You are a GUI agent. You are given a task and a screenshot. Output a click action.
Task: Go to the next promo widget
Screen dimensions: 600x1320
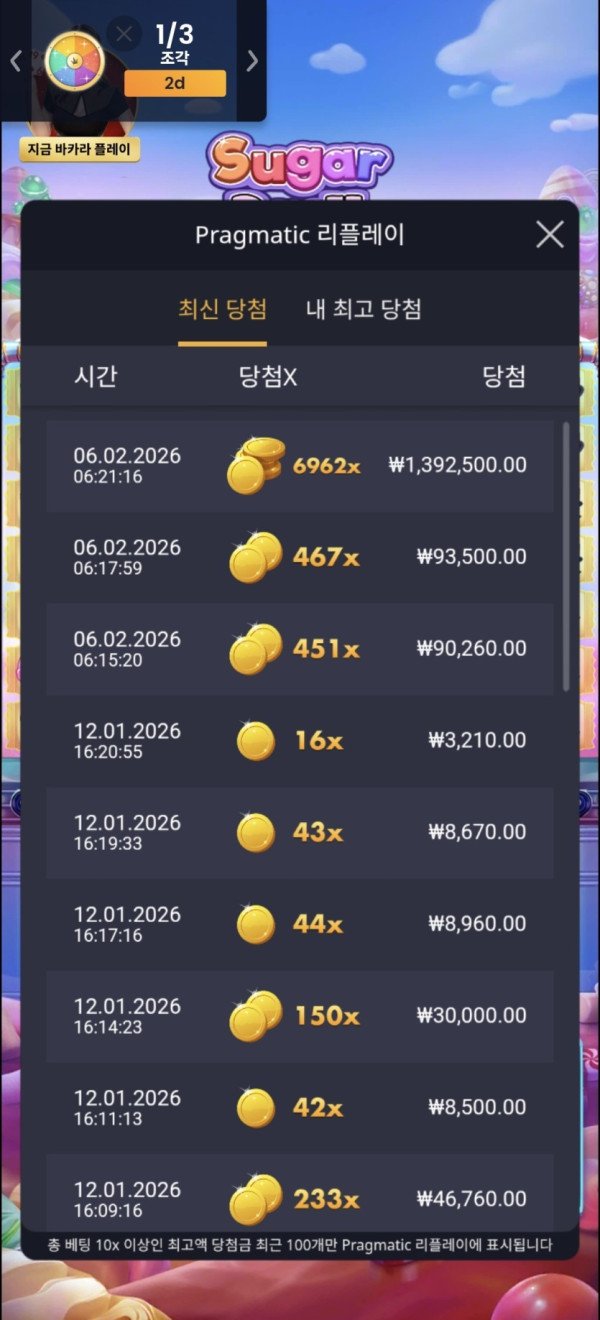pyautogui.click(x=252, y=61)
